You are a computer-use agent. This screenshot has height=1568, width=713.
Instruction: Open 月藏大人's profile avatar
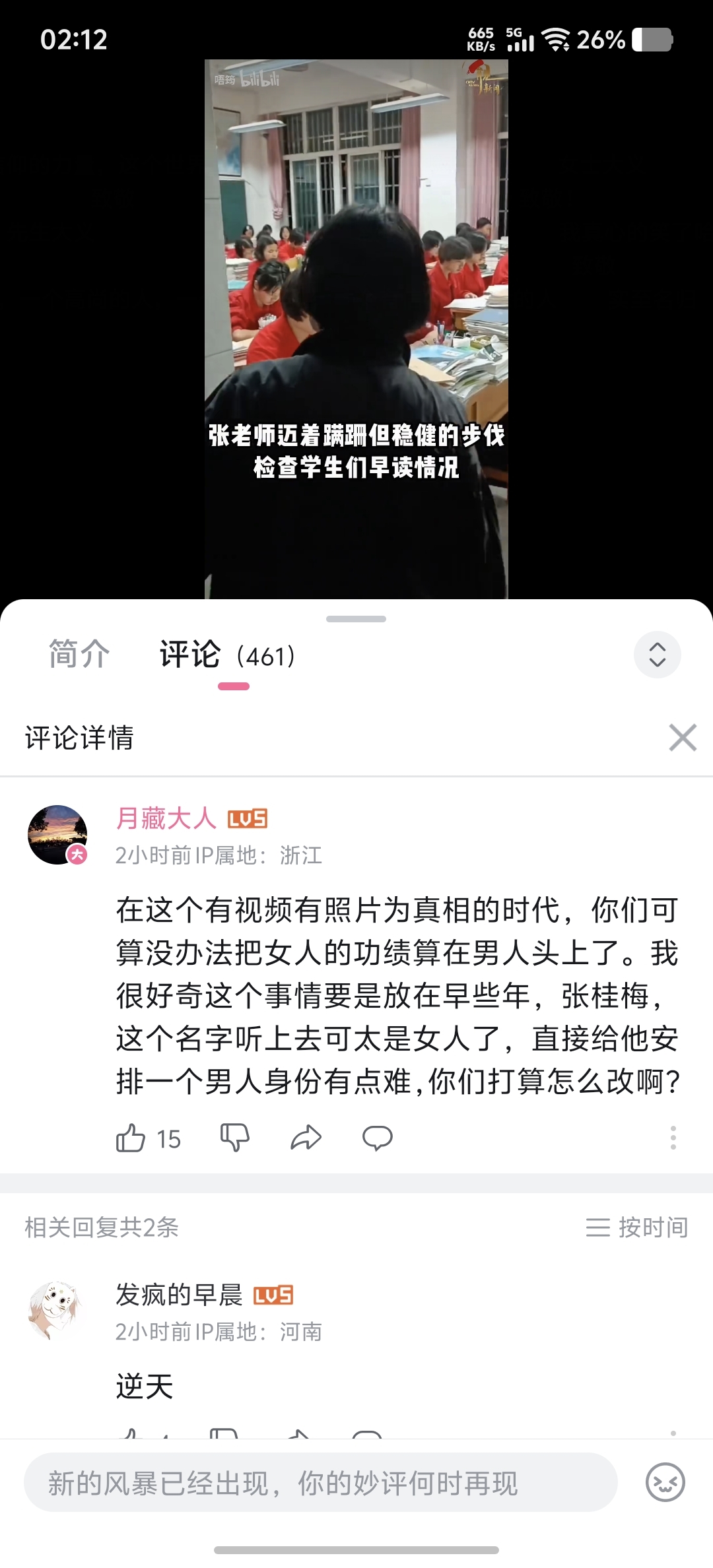57,835
